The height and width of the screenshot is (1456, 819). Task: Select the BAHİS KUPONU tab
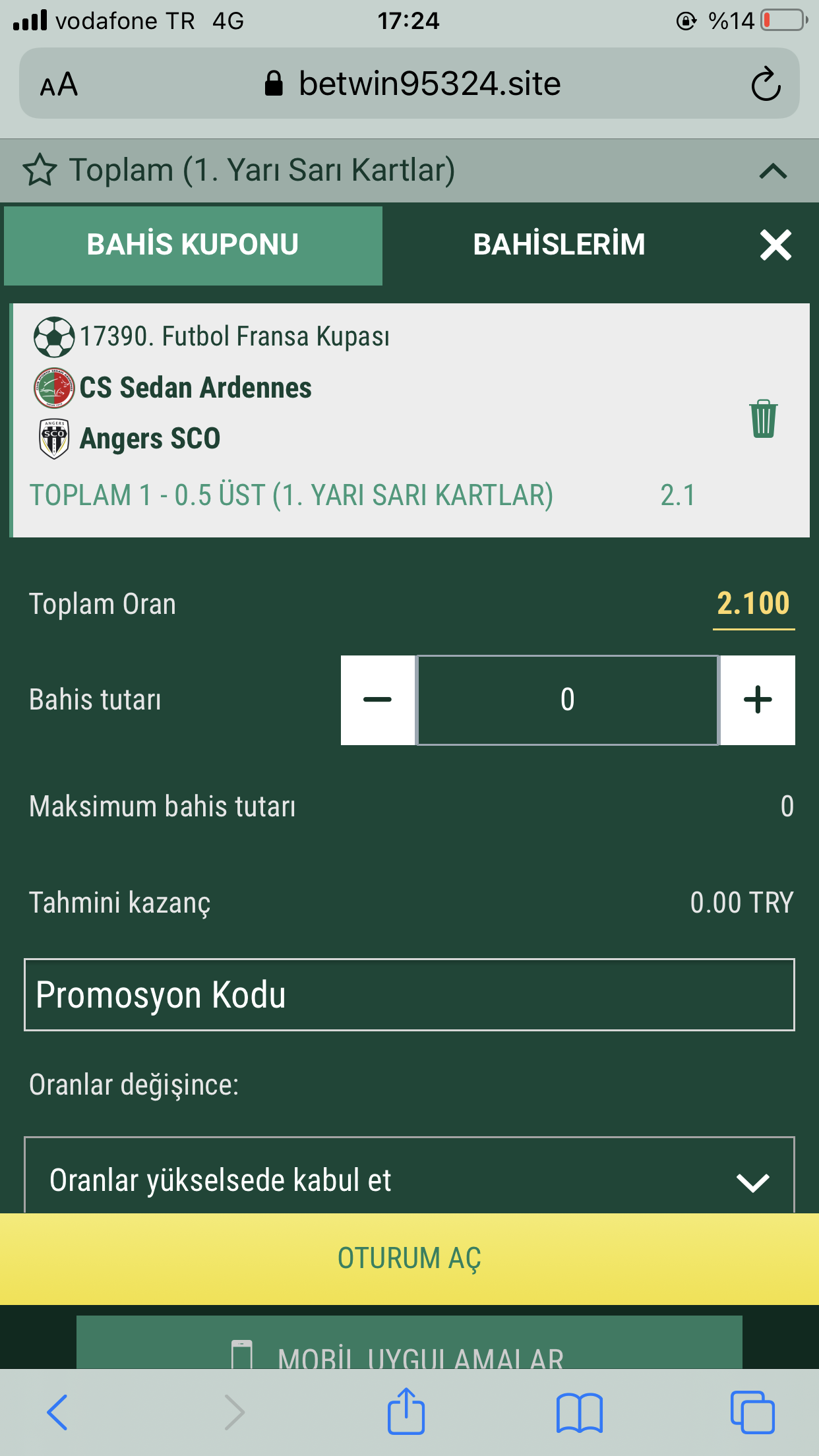tap(193, 245)
